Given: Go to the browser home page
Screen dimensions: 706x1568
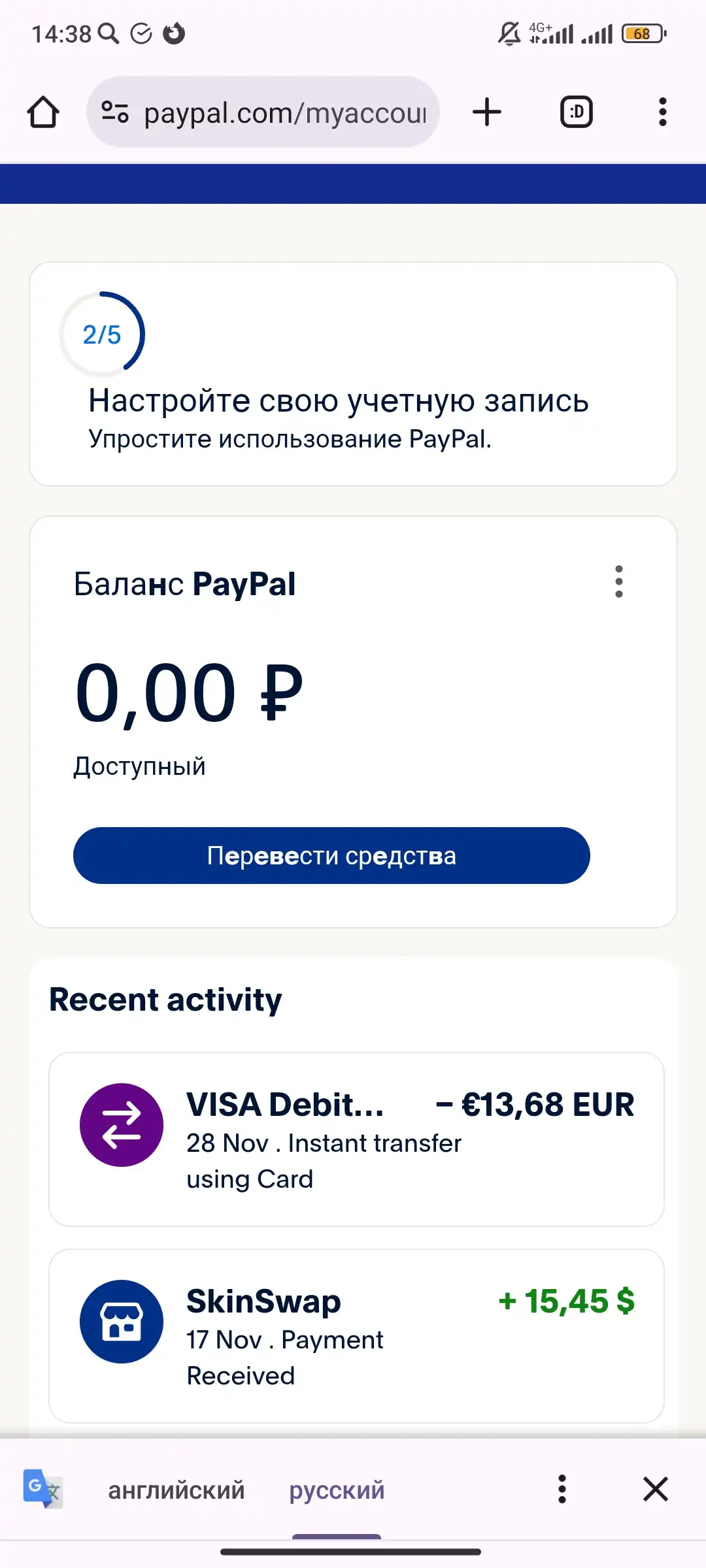Looking at the screenshot, I should [43, 112].
